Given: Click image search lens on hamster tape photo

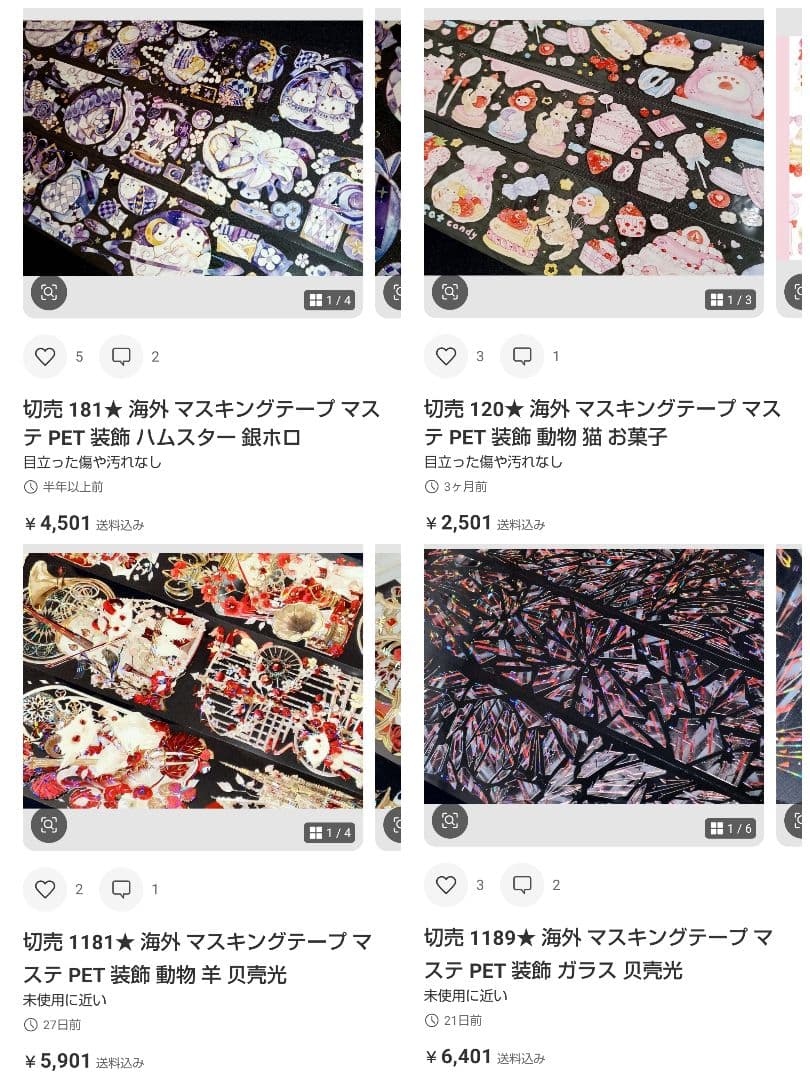Looking at the screenshot, I should click(x=48, y=293).
